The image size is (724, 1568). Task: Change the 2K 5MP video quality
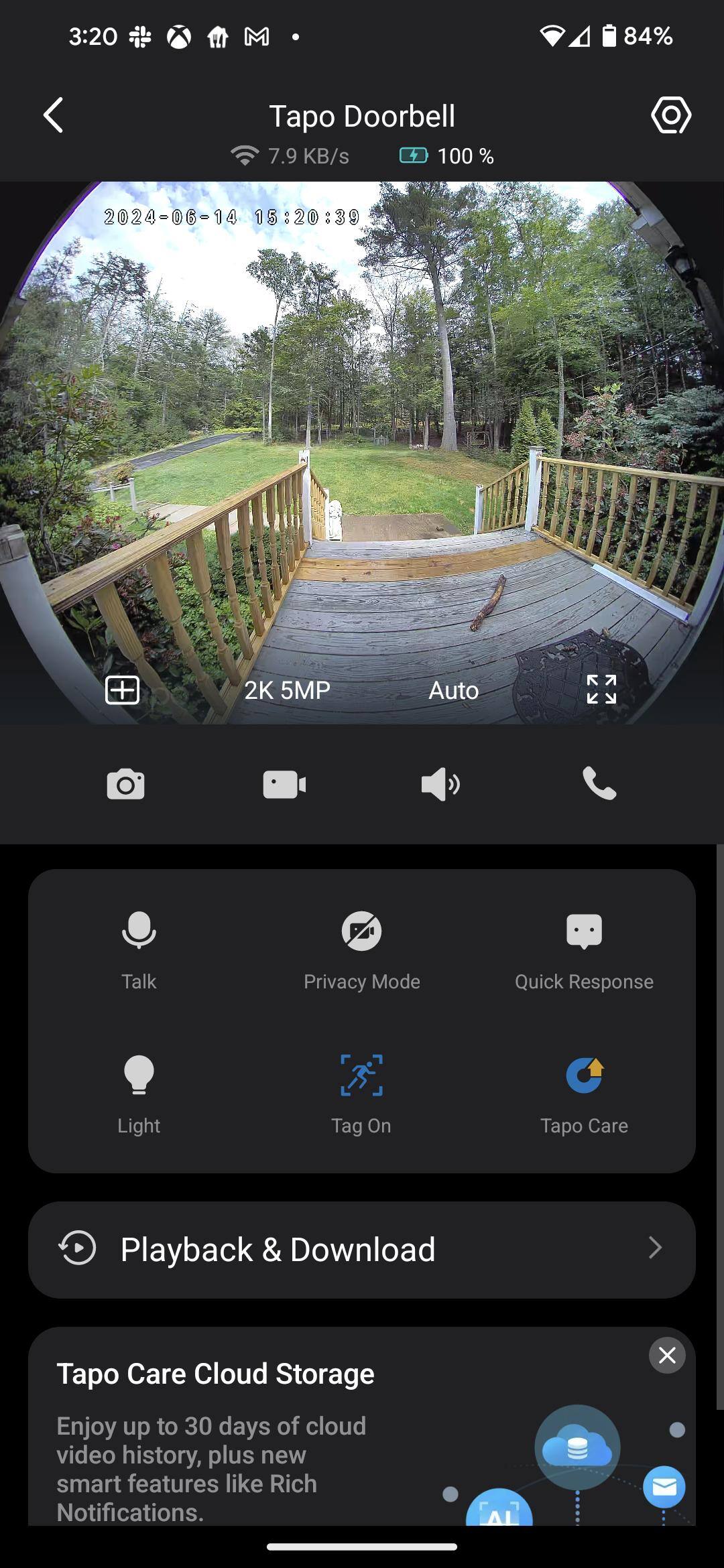tap(287, 690)
